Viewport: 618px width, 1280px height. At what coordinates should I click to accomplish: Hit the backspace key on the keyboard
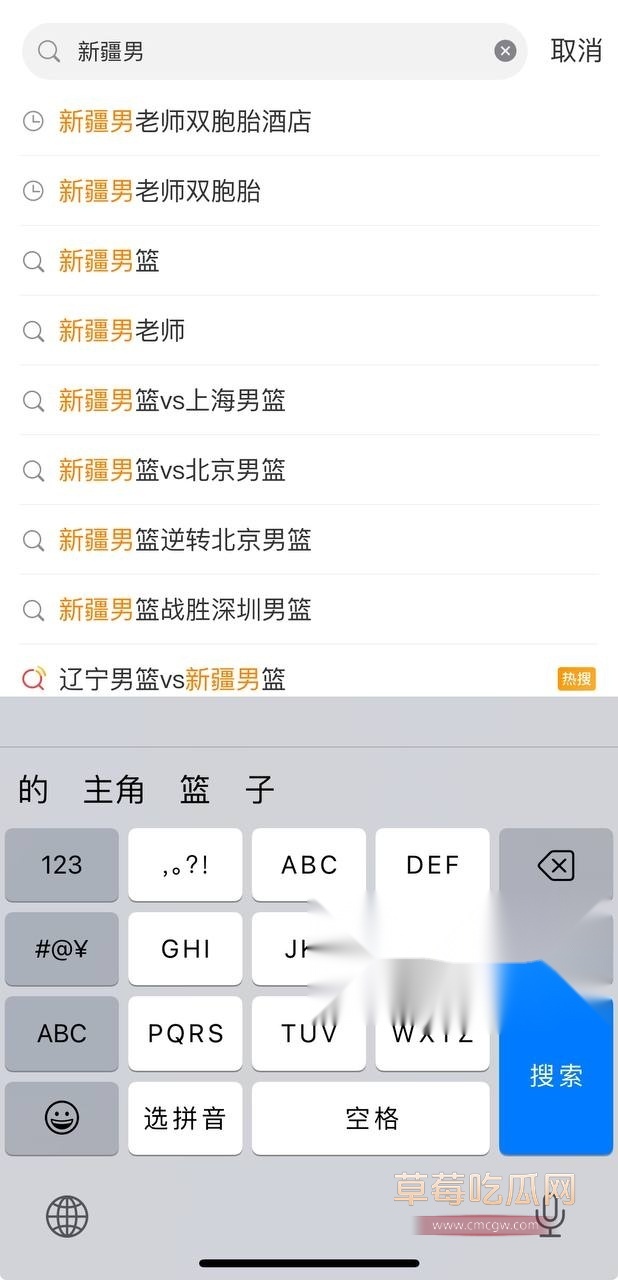(556, 865)
